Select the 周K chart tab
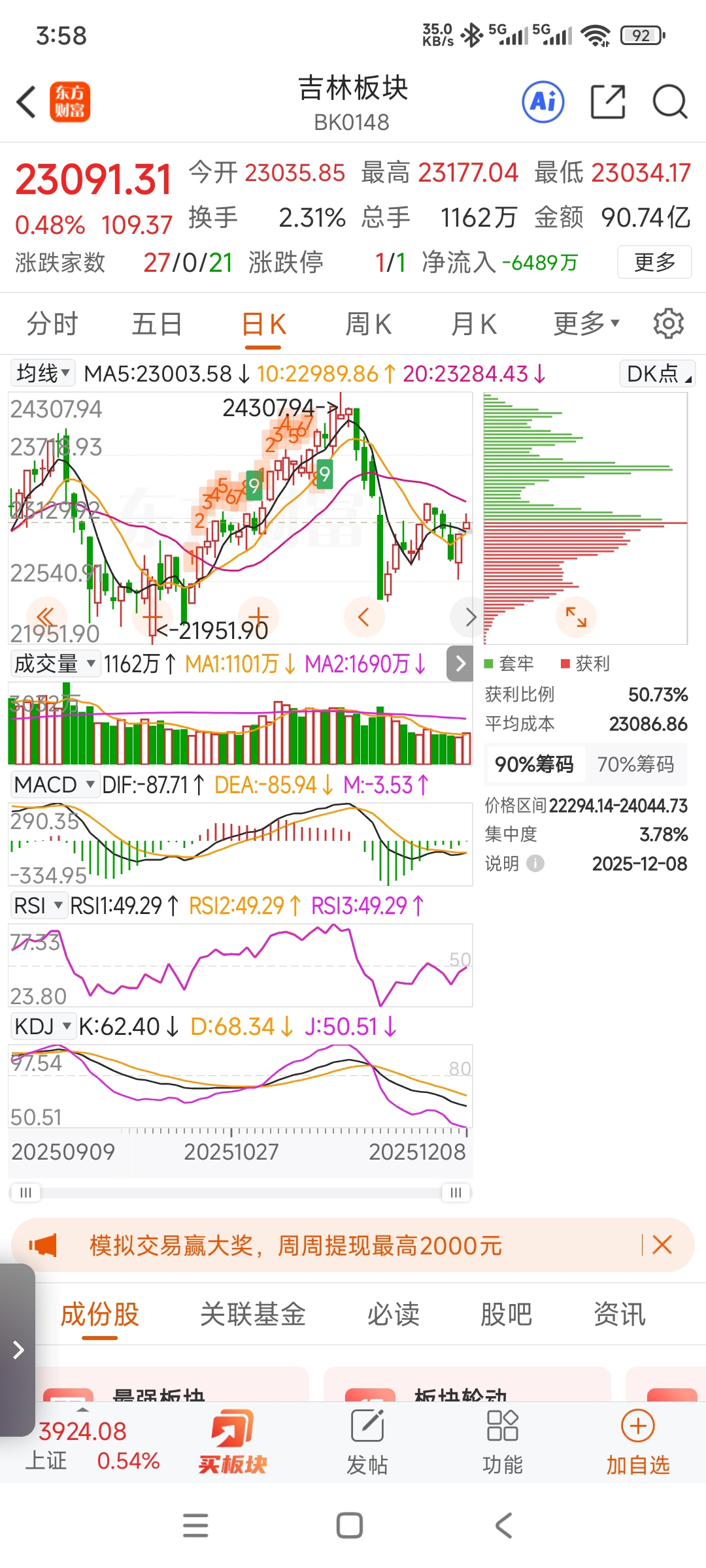The image size is (706, 1568). 368,324
